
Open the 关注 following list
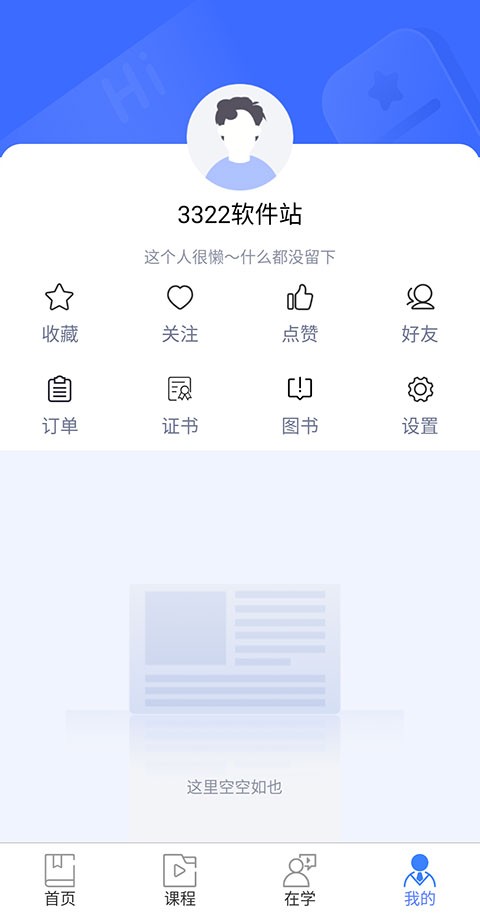[180, 313]
